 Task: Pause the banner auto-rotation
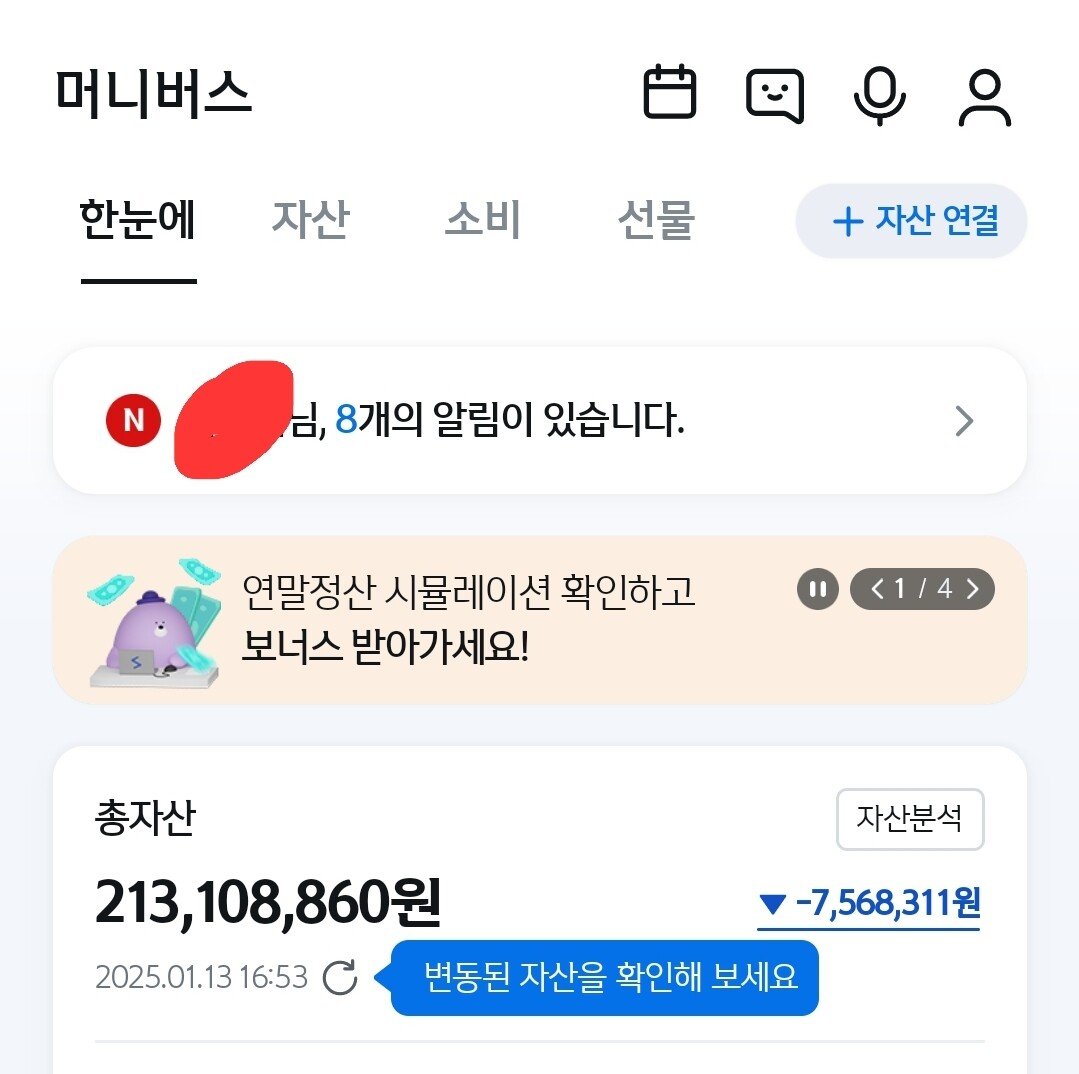pos(818,589)
